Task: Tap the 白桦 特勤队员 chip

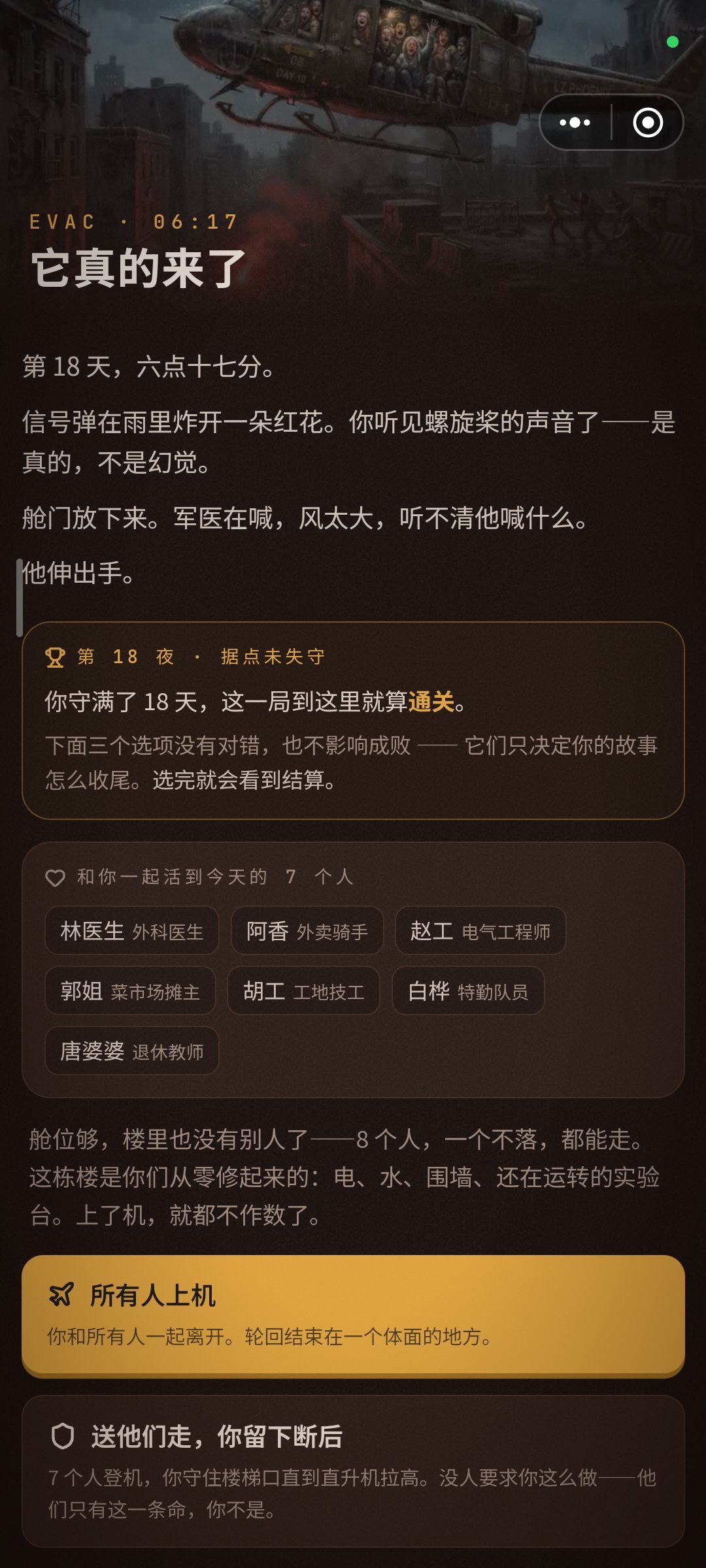Action: point(468,990)
